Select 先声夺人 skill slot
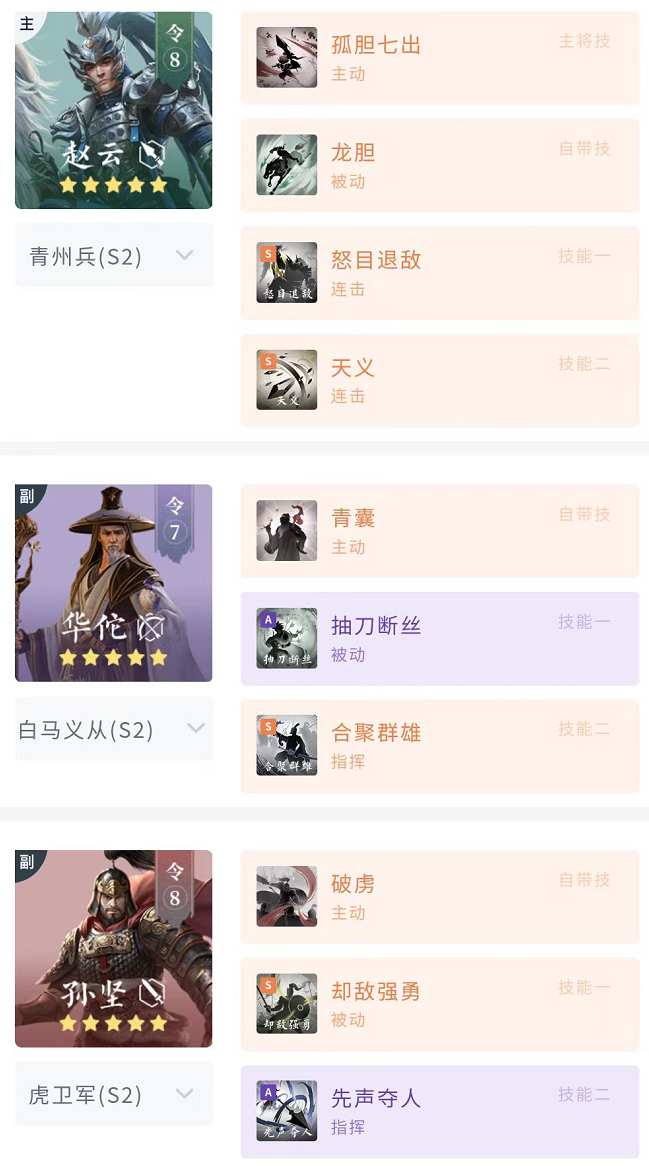 click(x=439, y=1111)
